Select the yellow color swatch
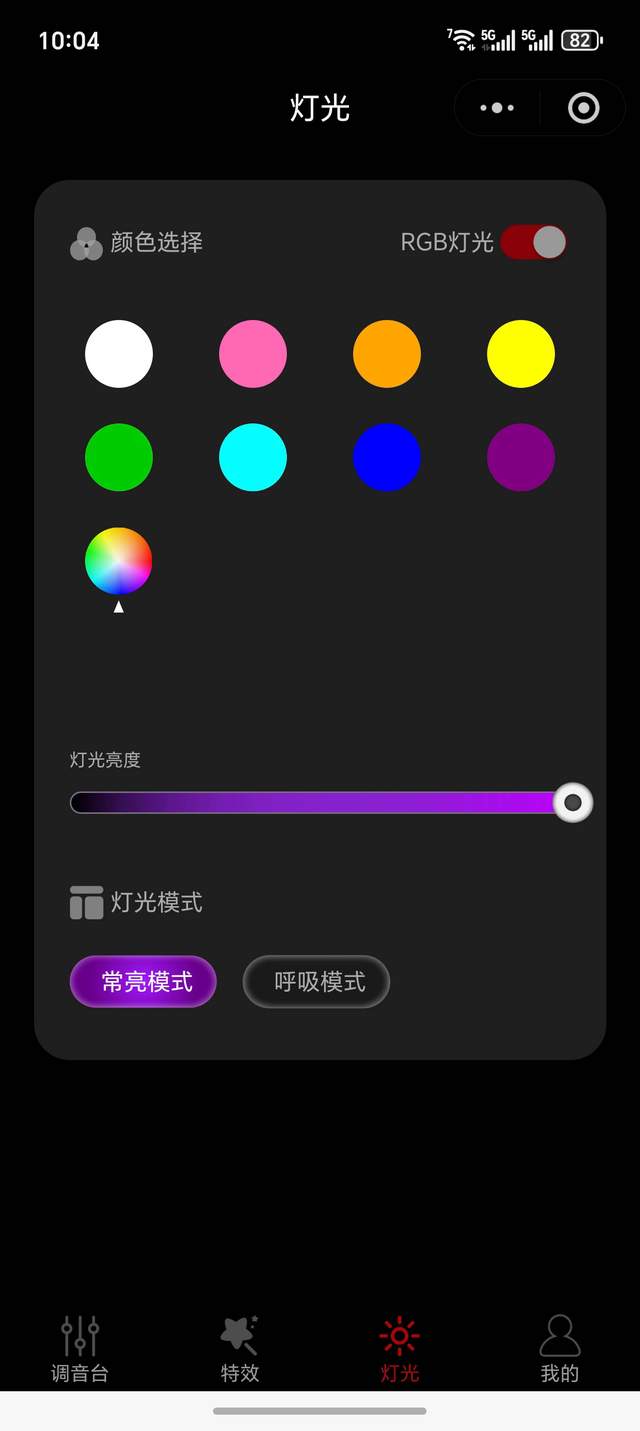The height and width of the screenshot is (1431, 640). 521,354
